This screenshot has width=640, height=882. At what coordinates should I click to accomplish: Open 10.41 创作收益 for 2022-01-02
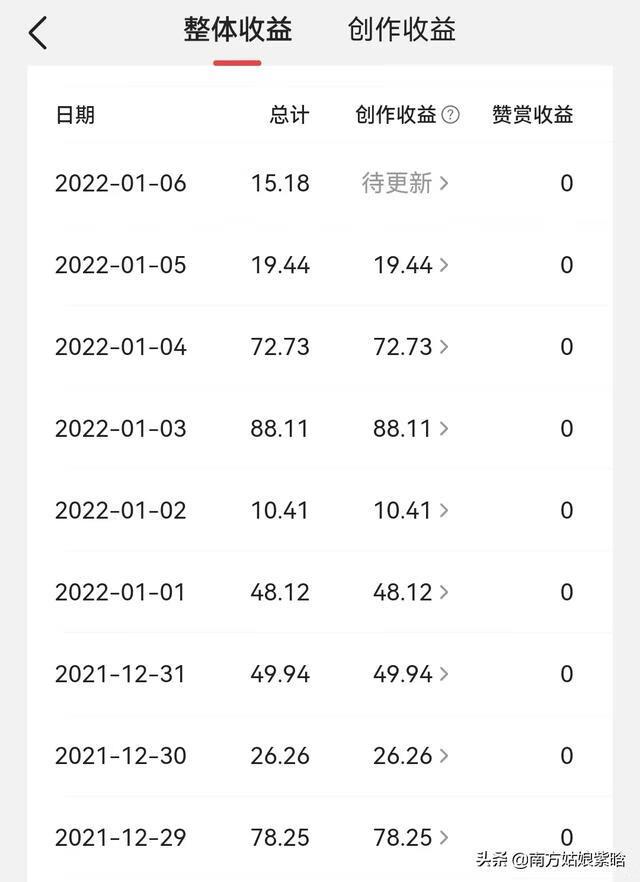(410, 511)
